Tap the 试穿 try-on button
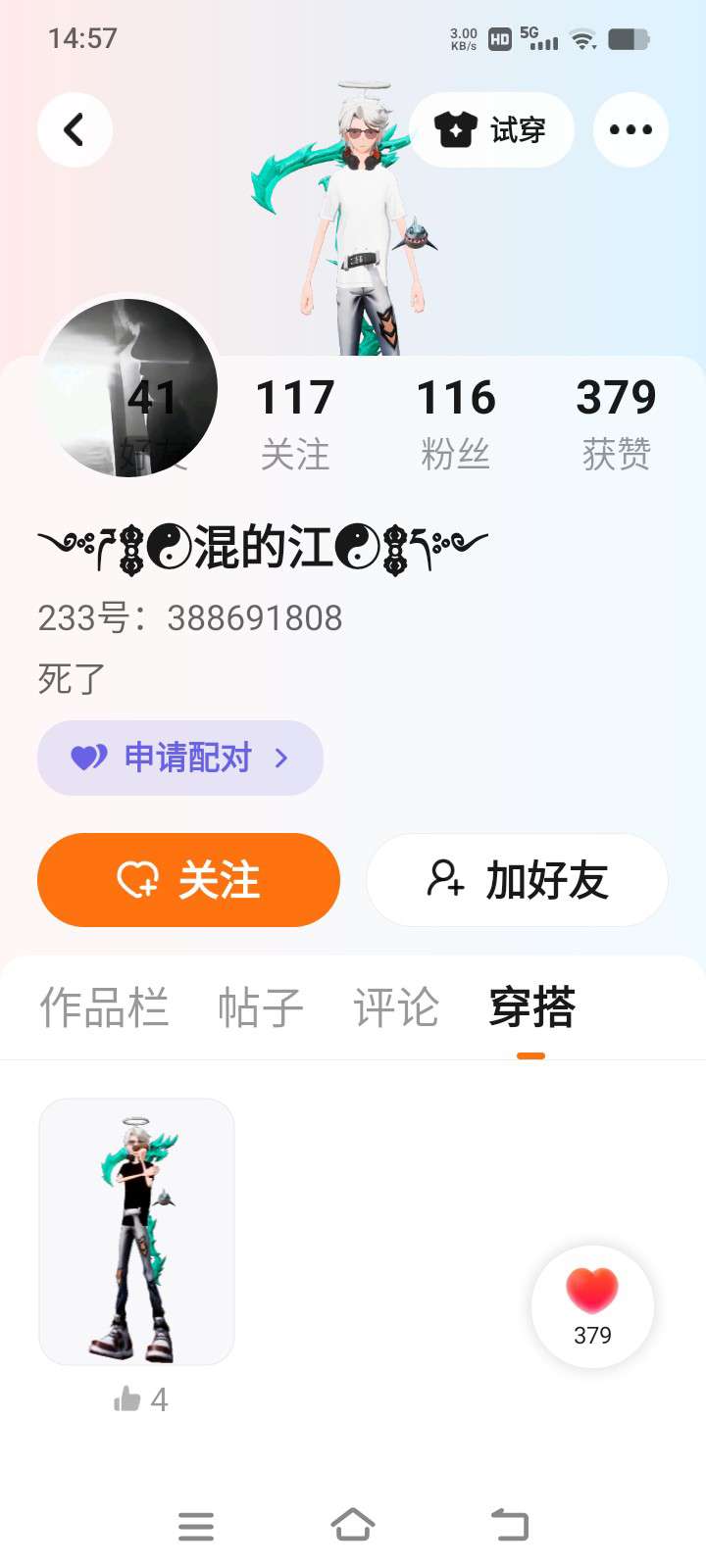Screen dimensions: 706x1568 (x=491, y=130)
